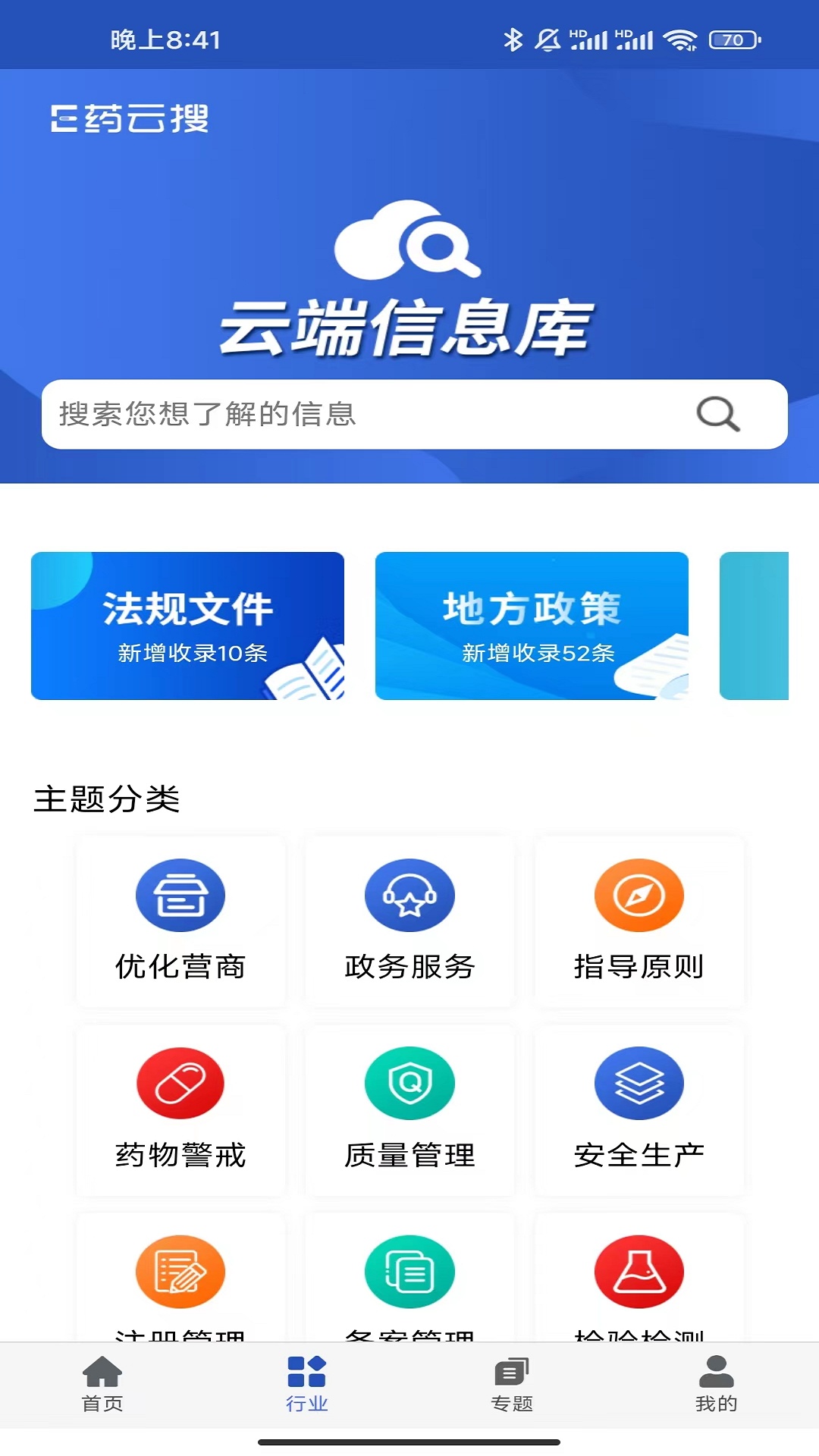The image size is (819, 1456).
Task: Tap the search input field
Action: tap(341, 414)
